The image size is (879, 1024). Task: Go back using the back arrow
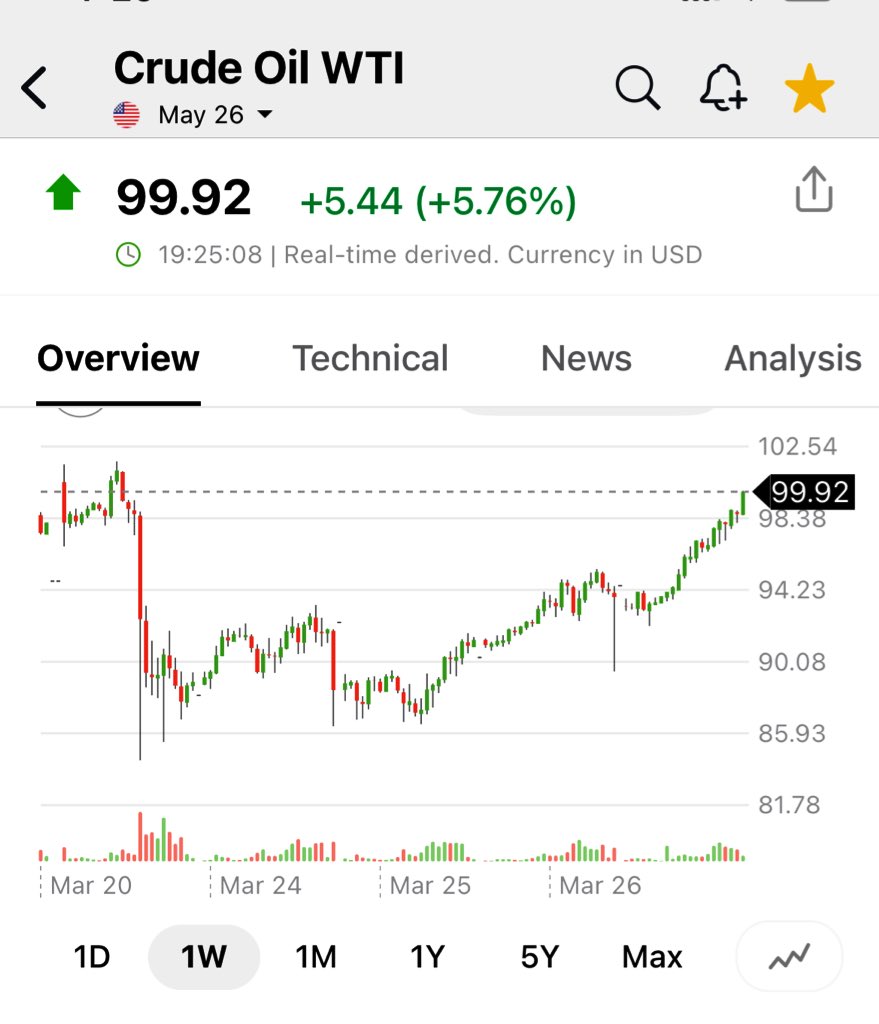tap(35, 89)
